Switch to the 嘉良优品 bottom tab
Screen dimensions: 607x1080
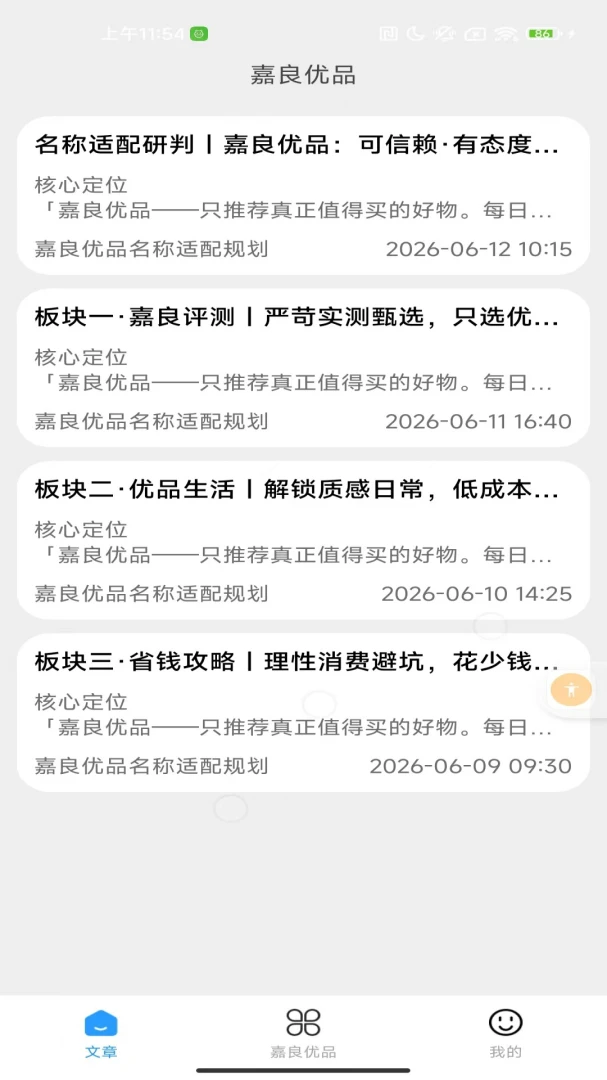pyautogui.click(x=303, y=1033)
